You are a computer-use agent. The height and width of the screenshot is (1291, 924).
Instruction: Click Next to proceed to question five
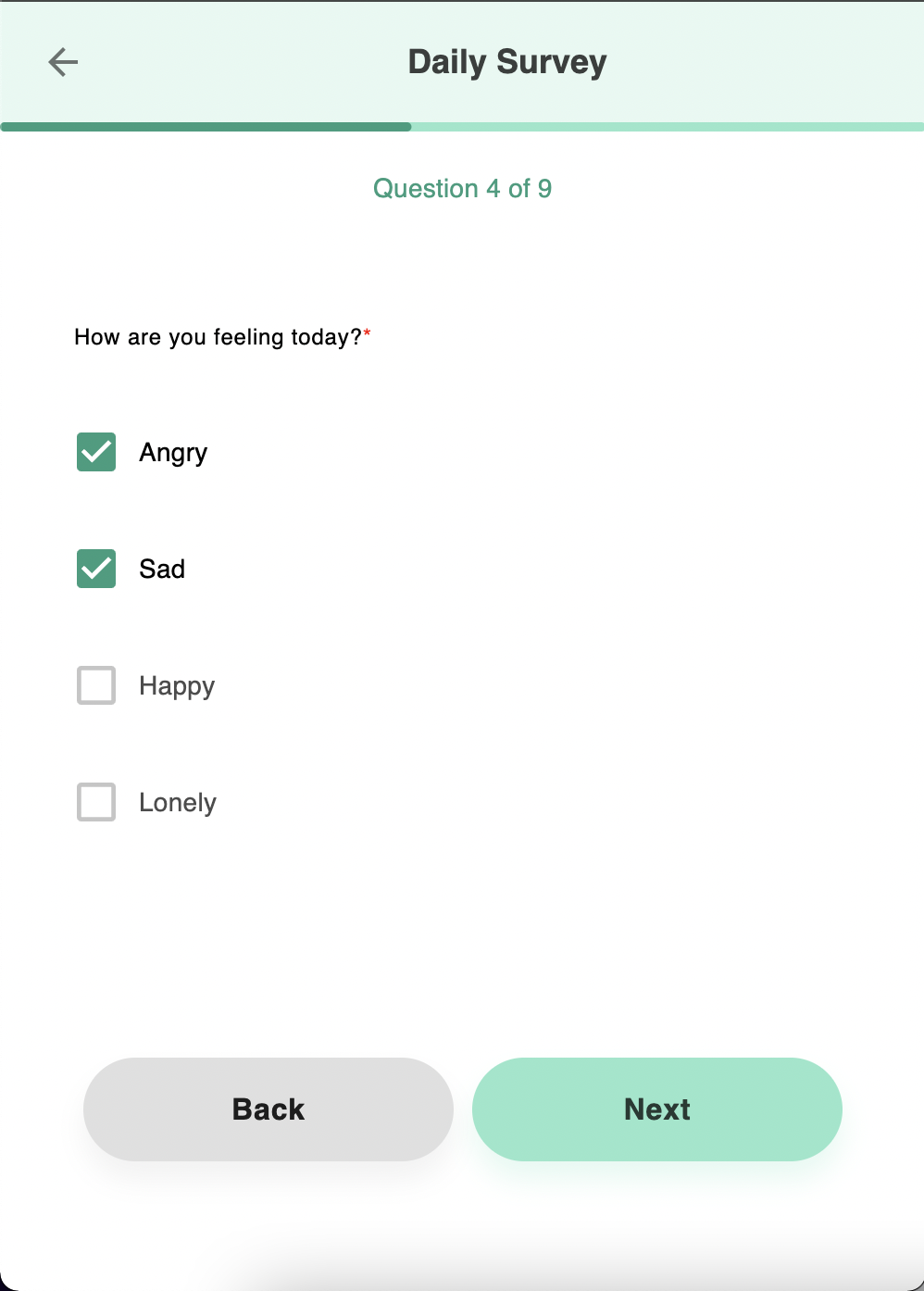pyautogui.click(x=656, y=1109)
